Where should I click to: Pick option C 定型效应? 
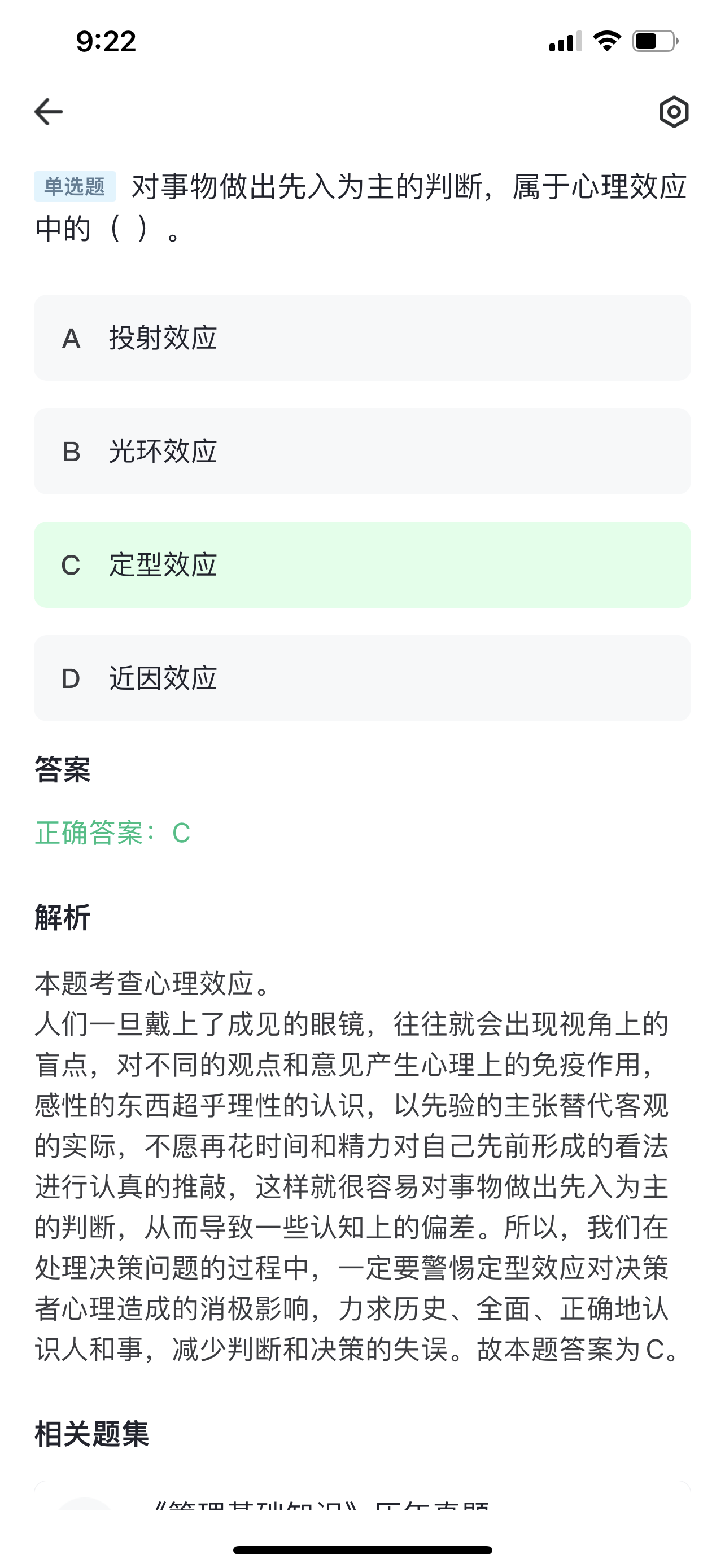click(362, 565)
